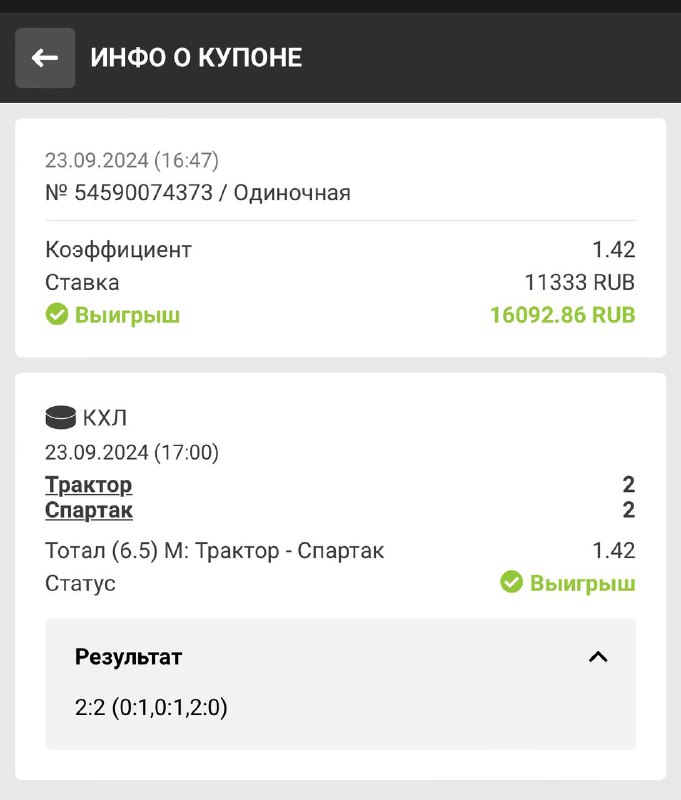The height and width of the screenshot is (800, 681).
Task: Open the Спартак team link
Action: click(88, 510)
